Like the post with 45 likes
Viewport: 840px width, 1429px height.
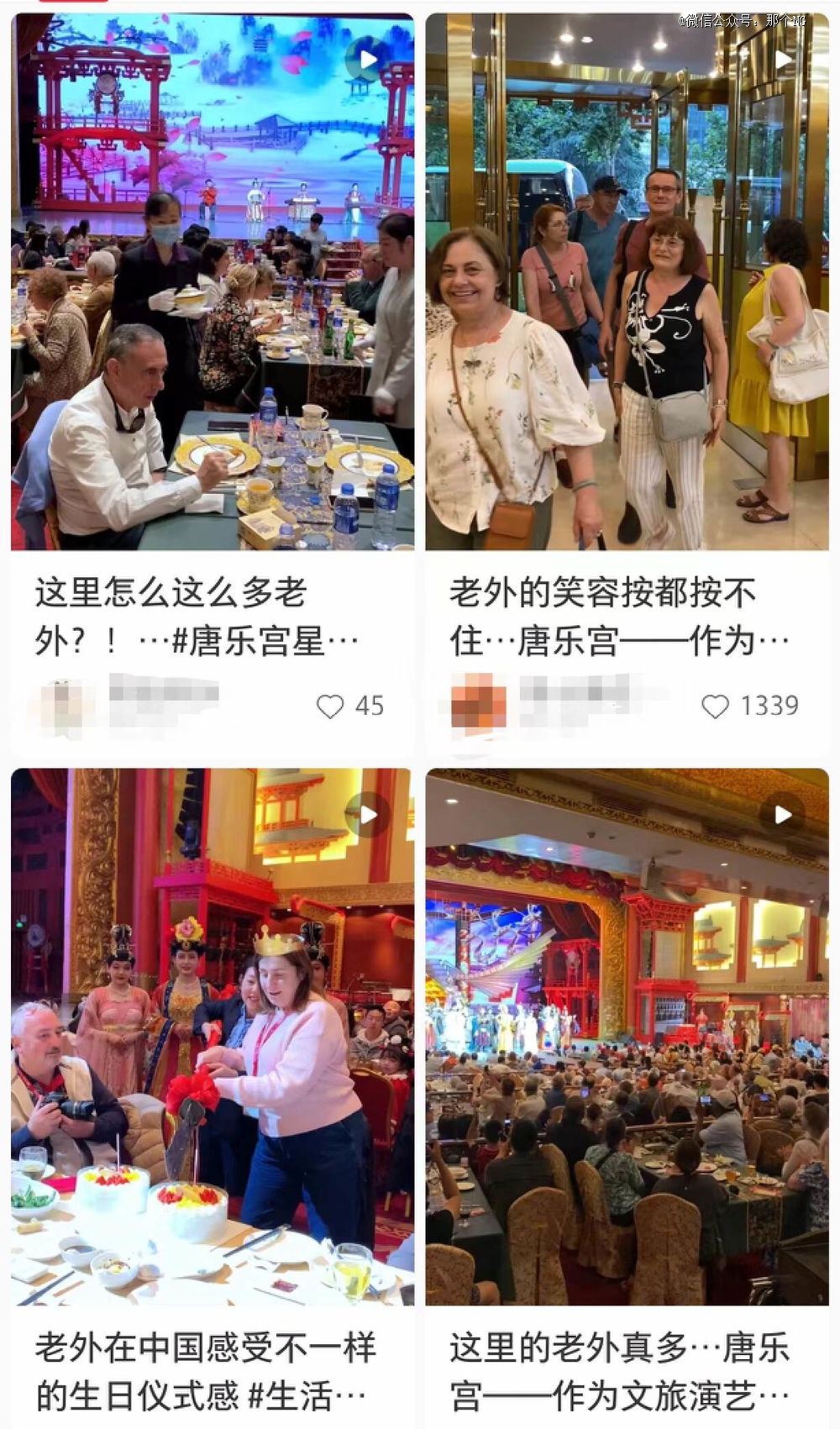point(330,707)
